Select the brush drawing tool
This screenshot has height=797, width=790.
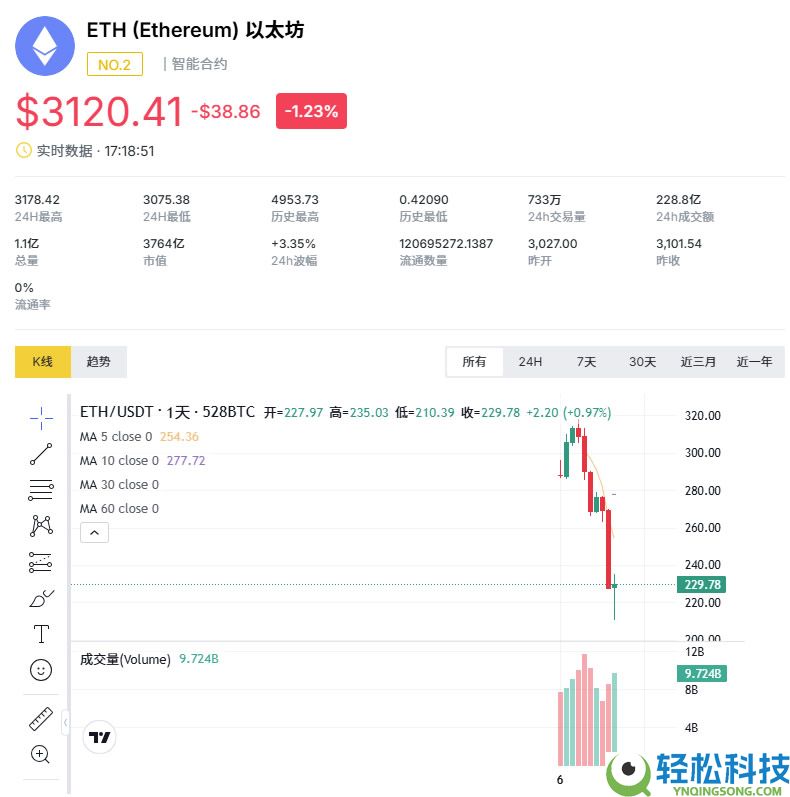click(x=41, y=597)
